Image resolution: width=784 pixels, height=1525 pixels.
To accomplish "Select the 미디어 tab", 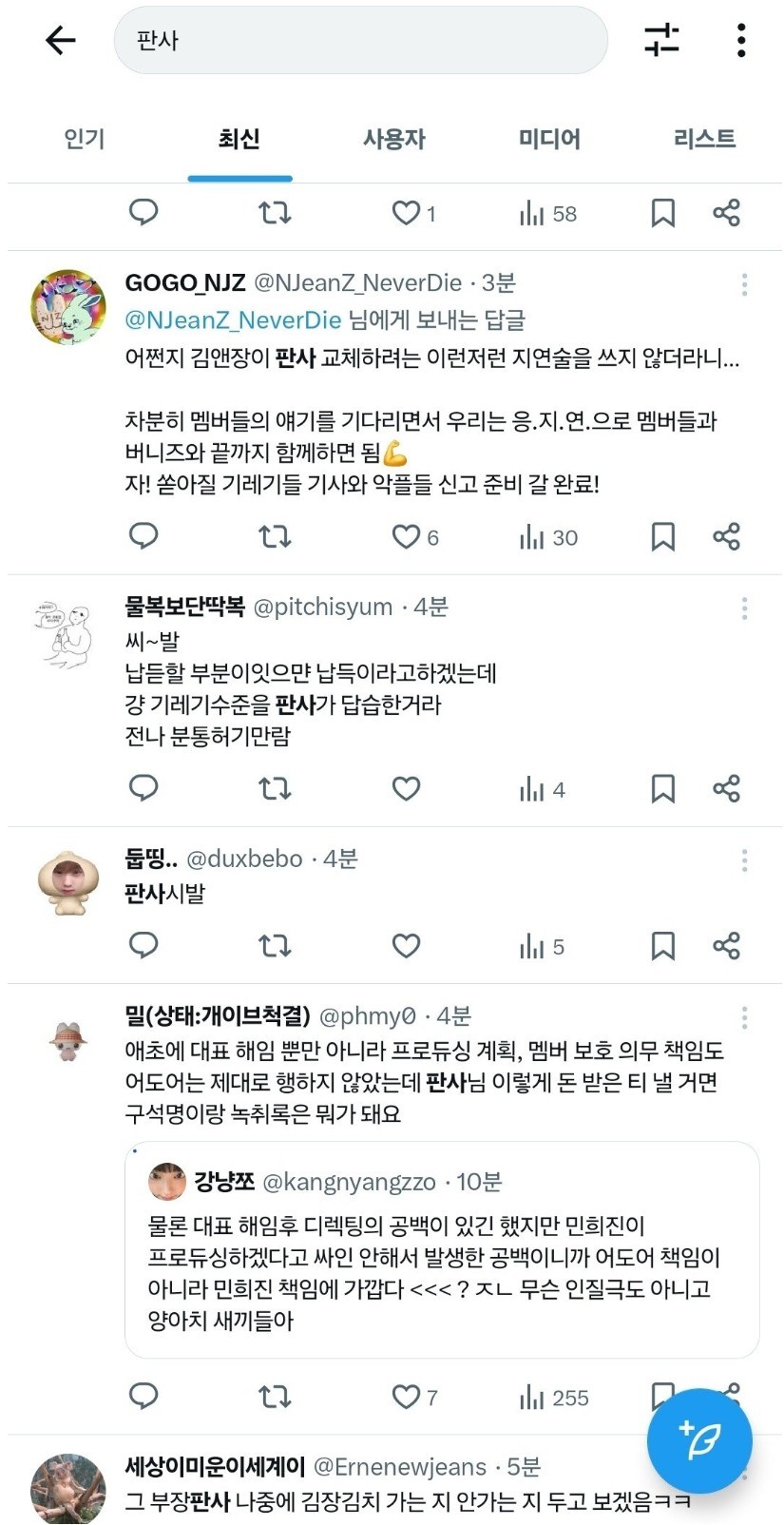I will tap(549, 139).
